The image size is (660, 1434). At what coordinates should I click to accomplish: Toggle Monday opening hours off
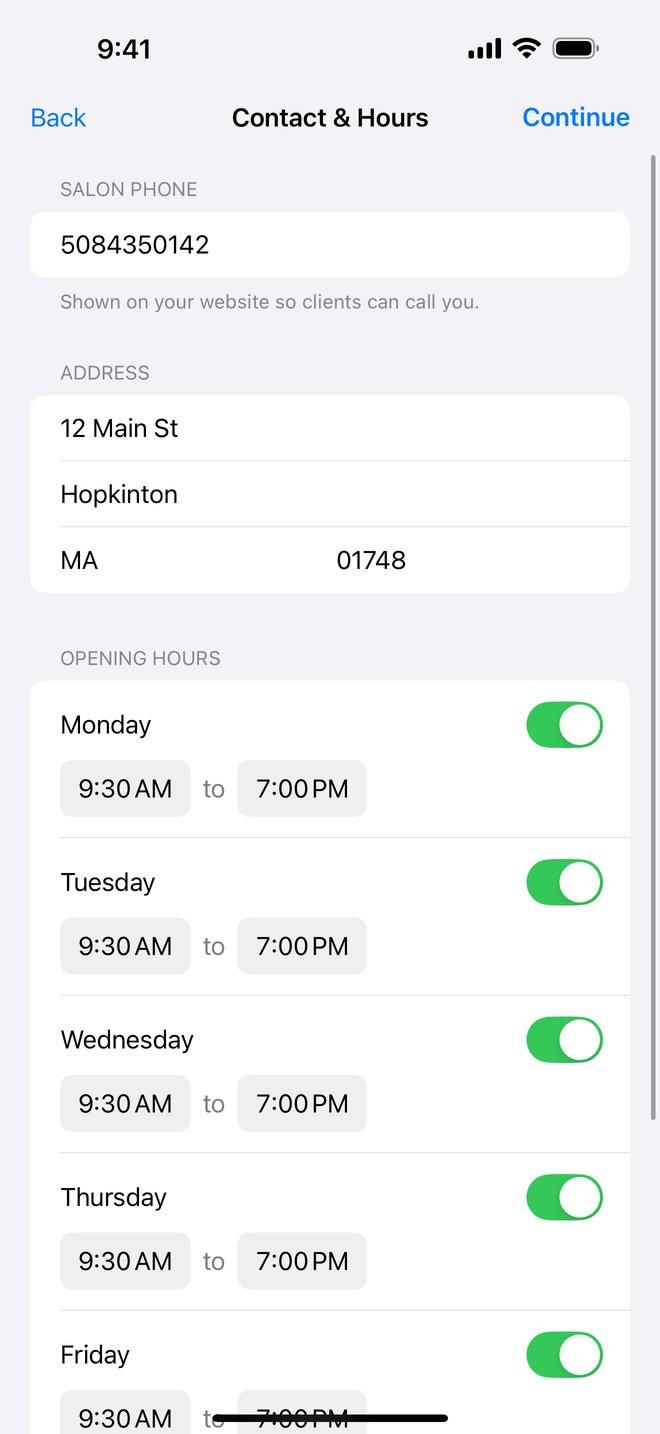click(x=565, y=725)
